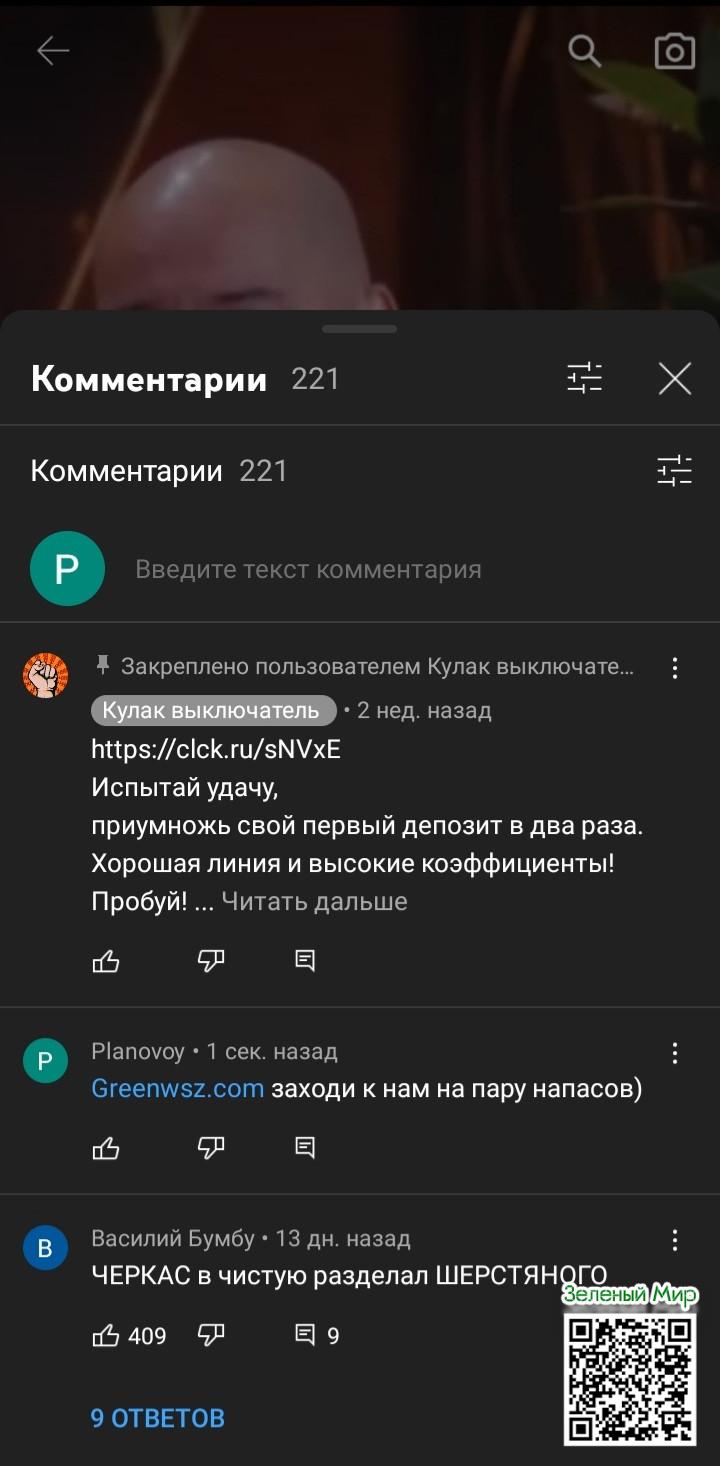Tap the camera icon at the top
Screen dimensions: 720x1466
[x=674, y=51]
